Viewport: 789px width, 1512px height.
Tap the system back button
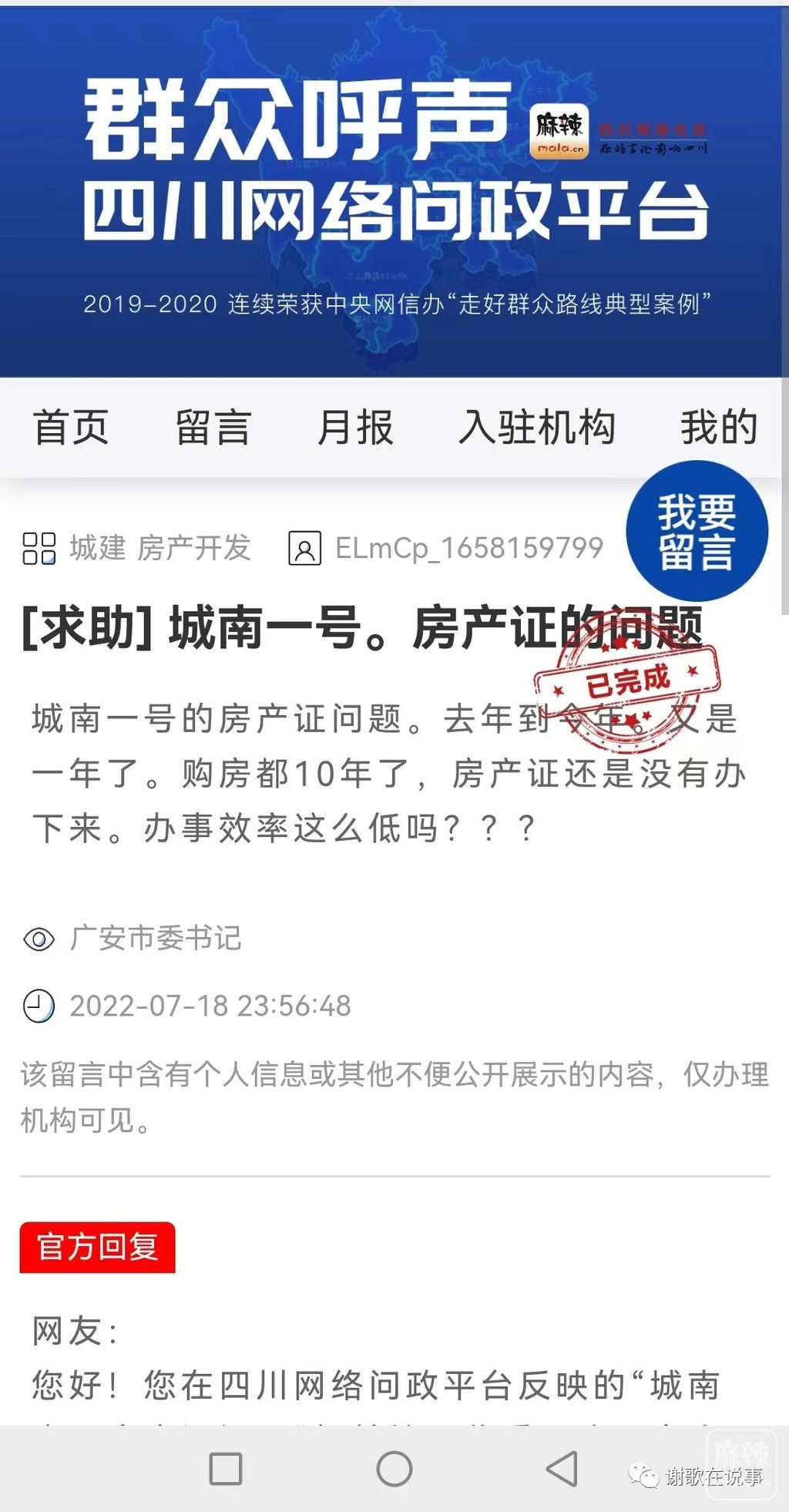click(x=562, y=1468)
